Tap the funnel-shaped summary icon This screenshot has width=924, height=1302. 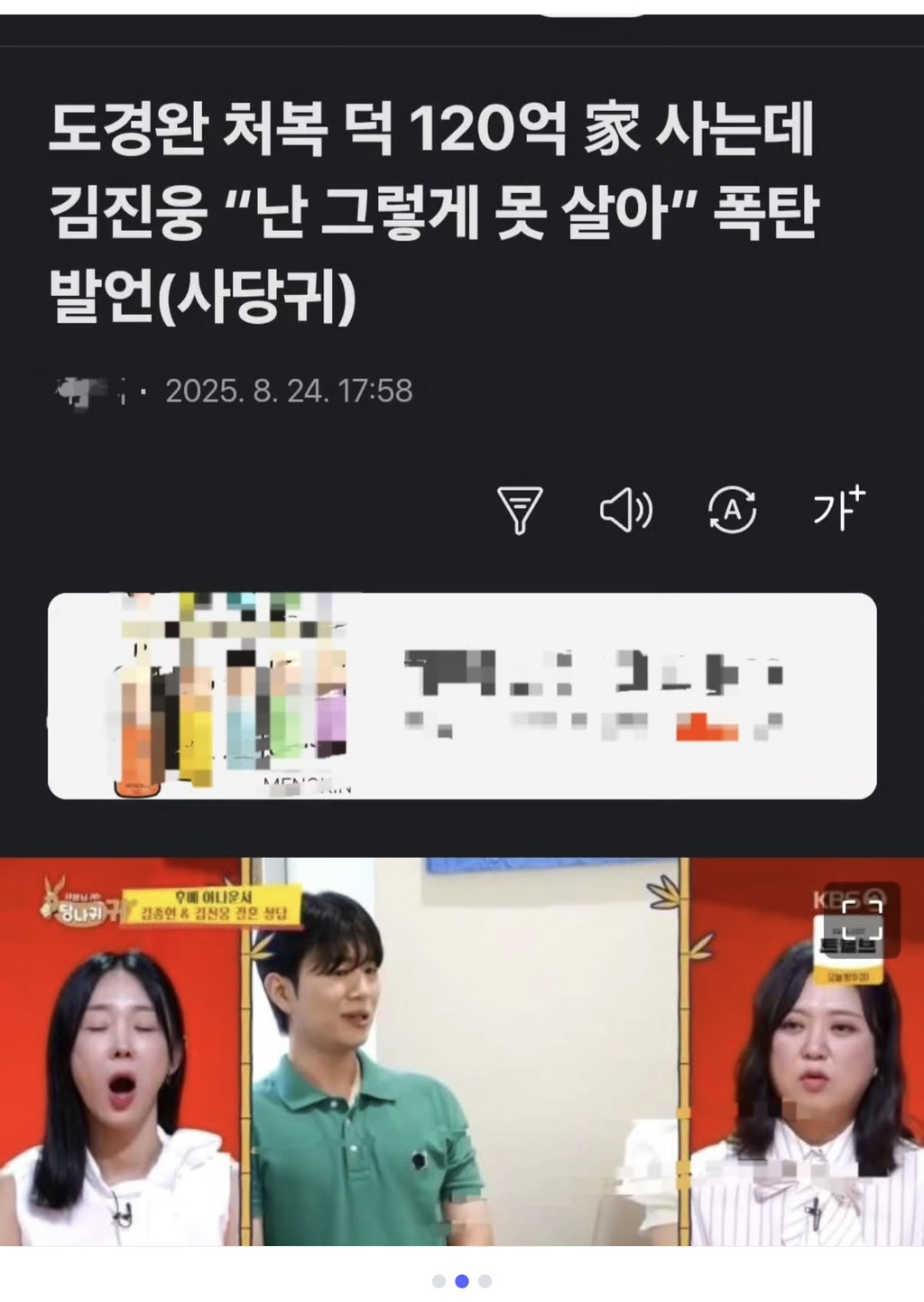tap(520, 510)
